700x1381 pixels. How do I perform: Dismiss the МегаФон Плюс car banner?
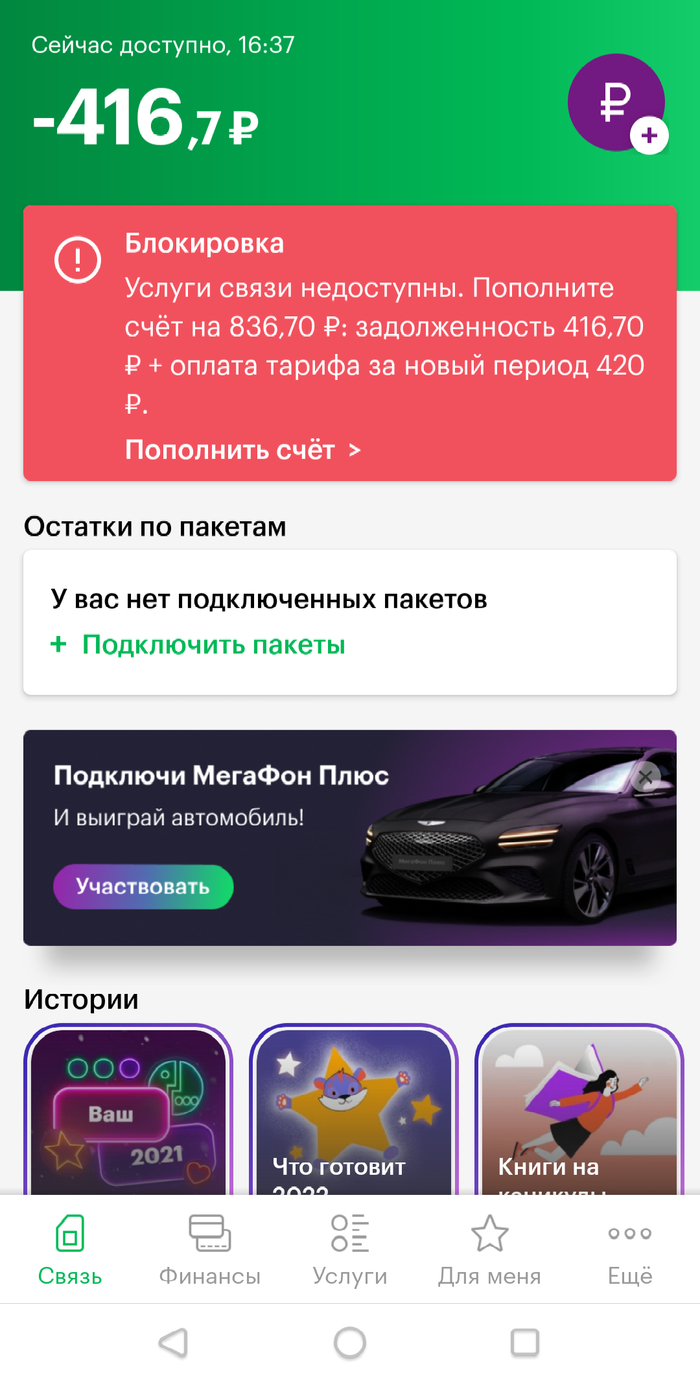[647, 776]
